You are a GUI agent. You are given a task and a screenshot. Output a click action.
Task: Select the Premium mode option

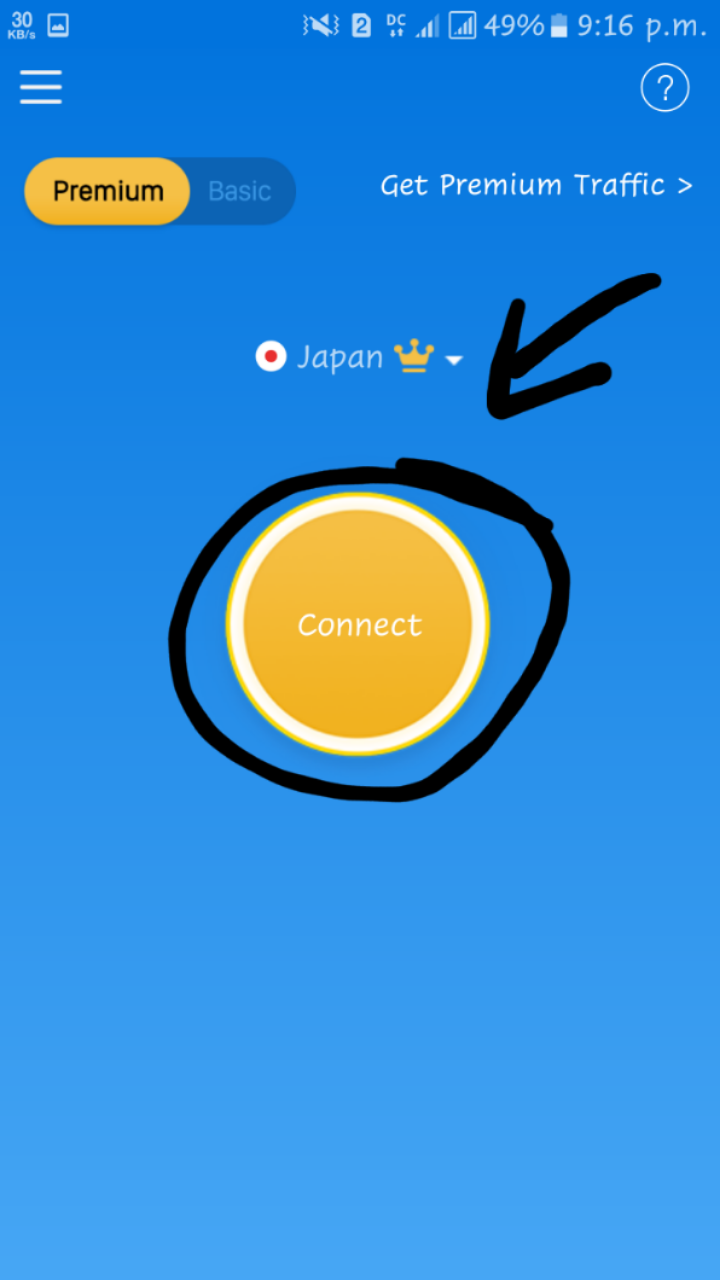click(x=108, y=191)
